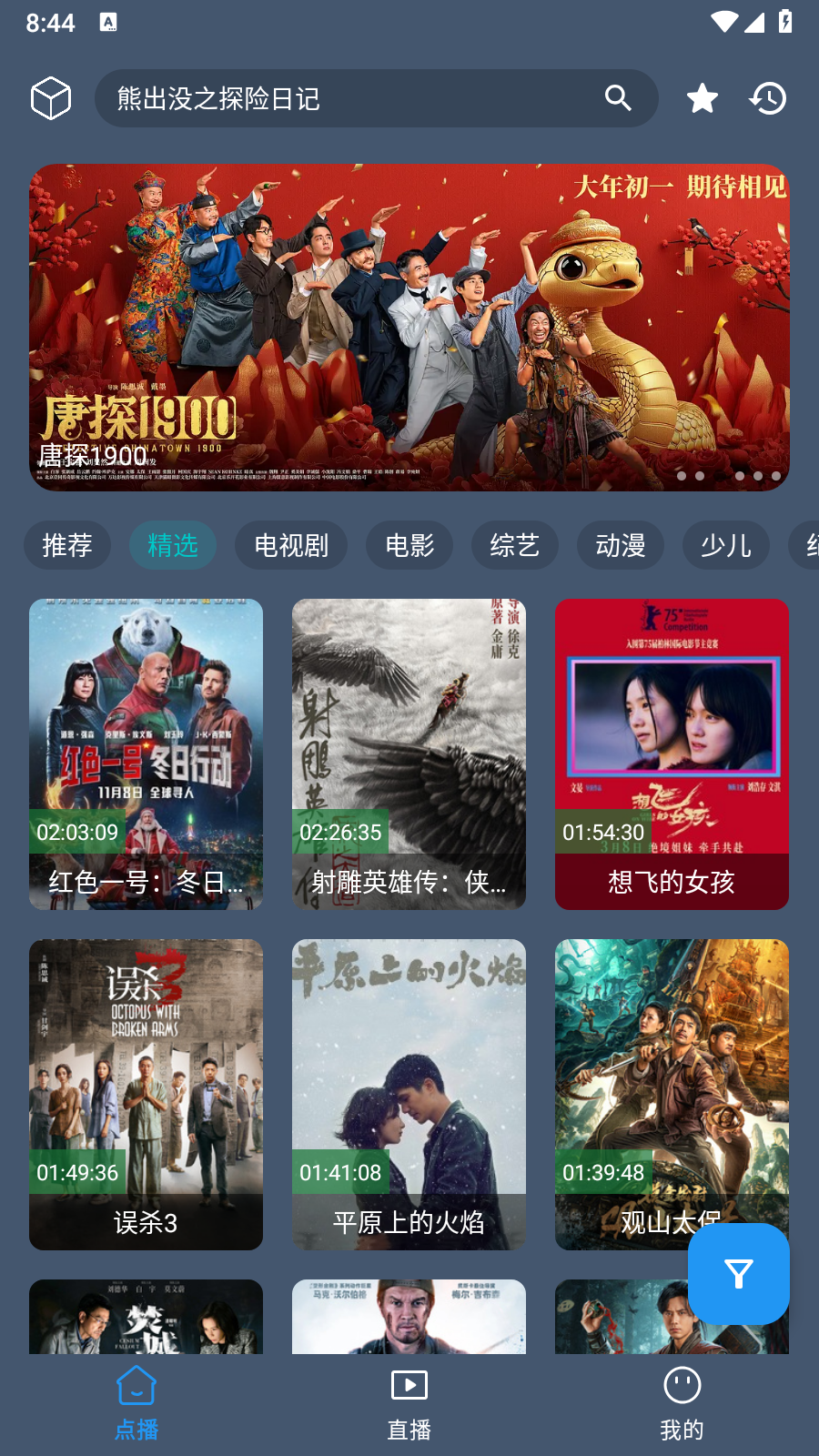The width and height of the screenshot is (819, 1456).
Task: Tap the magnifier search icon
Action: pos(619,98)
